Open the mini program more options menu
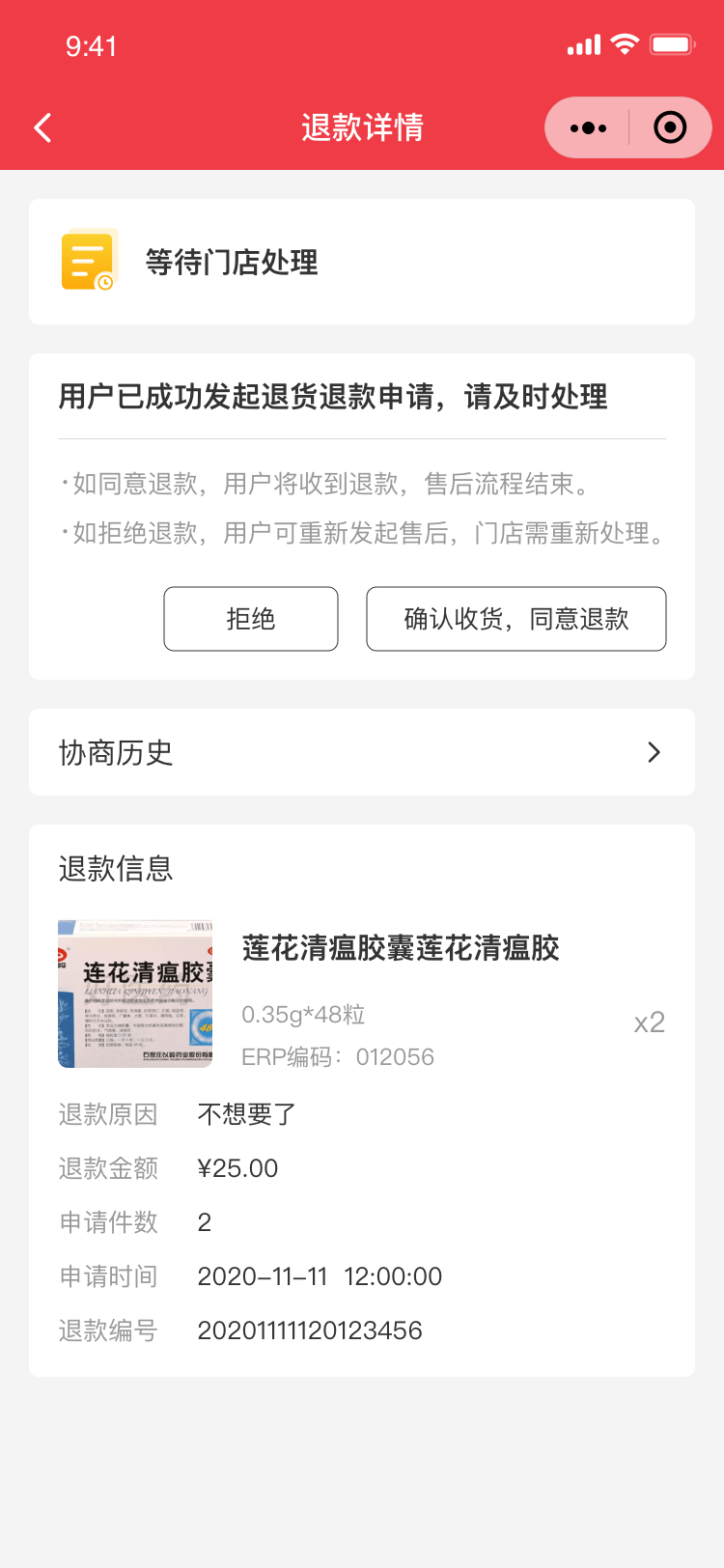724x1568 pixels. tap(588, 127)
